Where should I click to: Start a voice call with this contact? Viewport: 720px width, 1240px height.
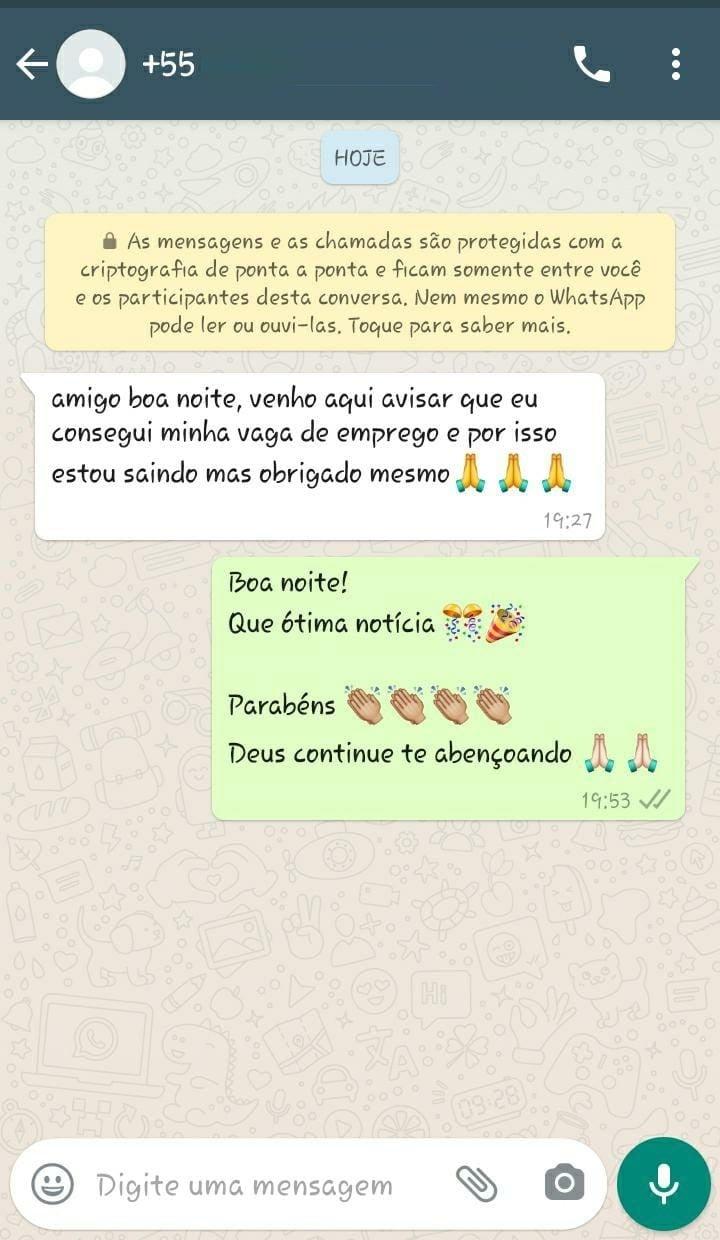591,65
